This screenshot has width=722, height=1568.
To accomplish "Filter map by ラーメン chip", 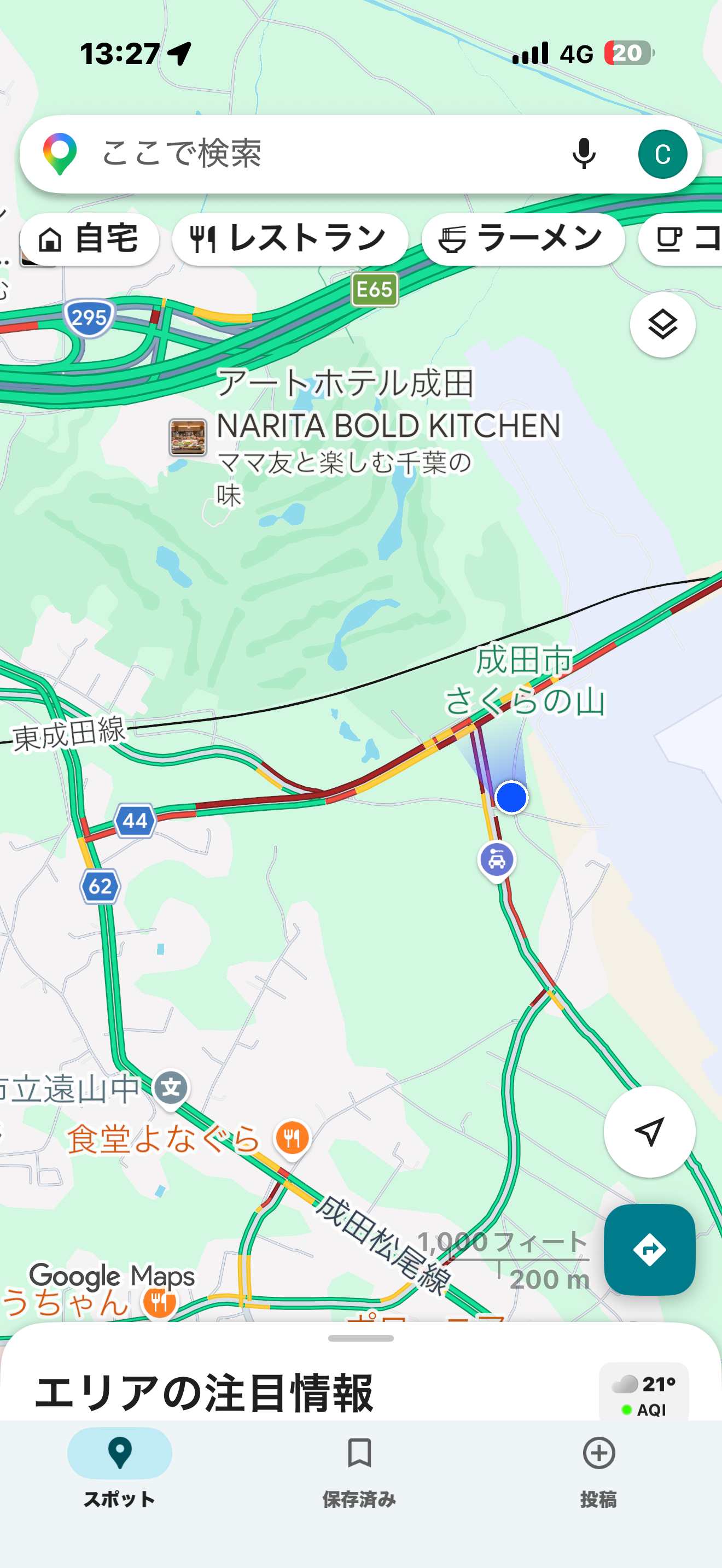I will pos(522,239).
